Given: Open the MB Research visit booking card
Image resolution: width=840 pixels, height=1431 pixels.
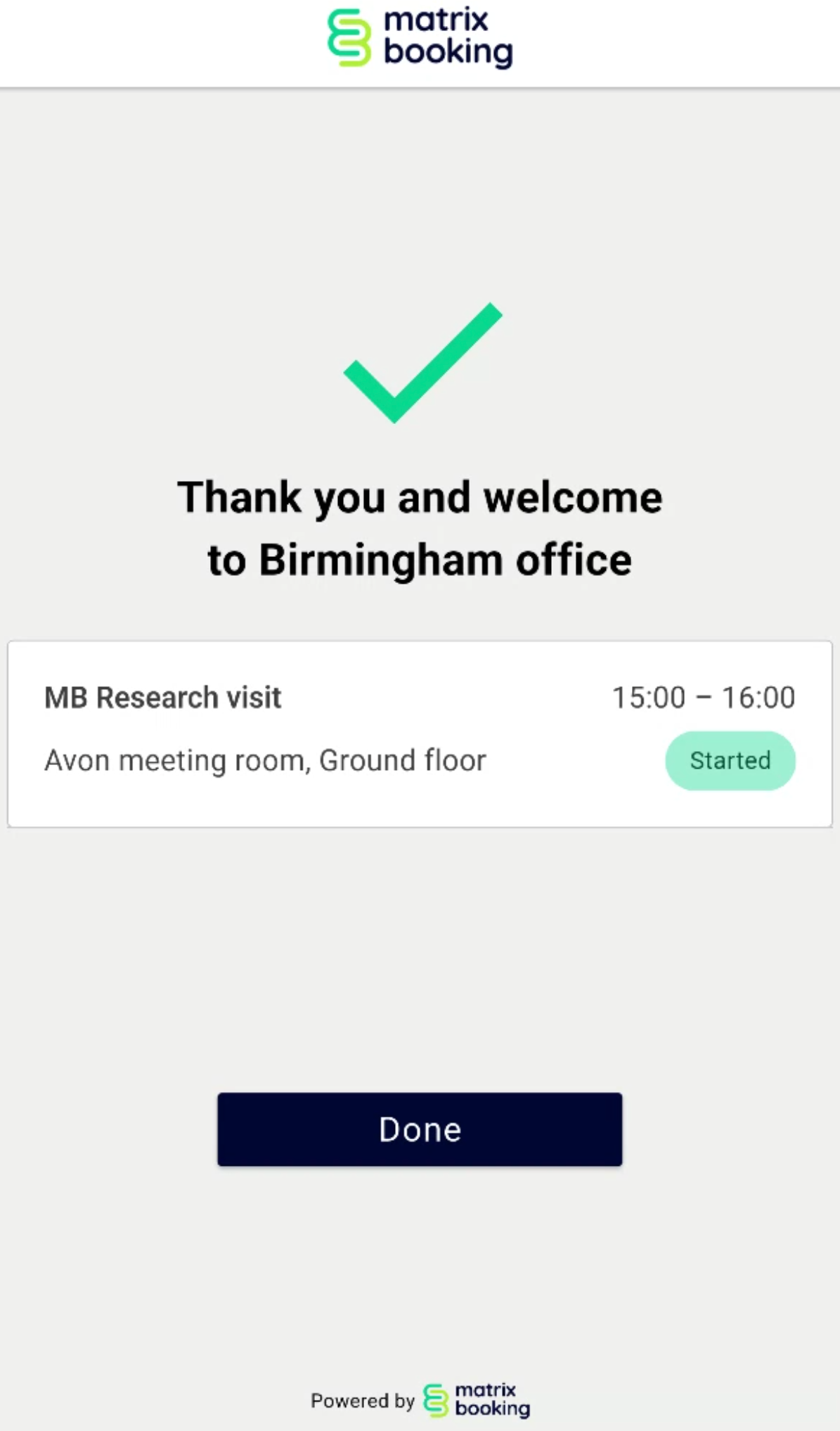Looking at the screenshot, I should pos(420,733).
